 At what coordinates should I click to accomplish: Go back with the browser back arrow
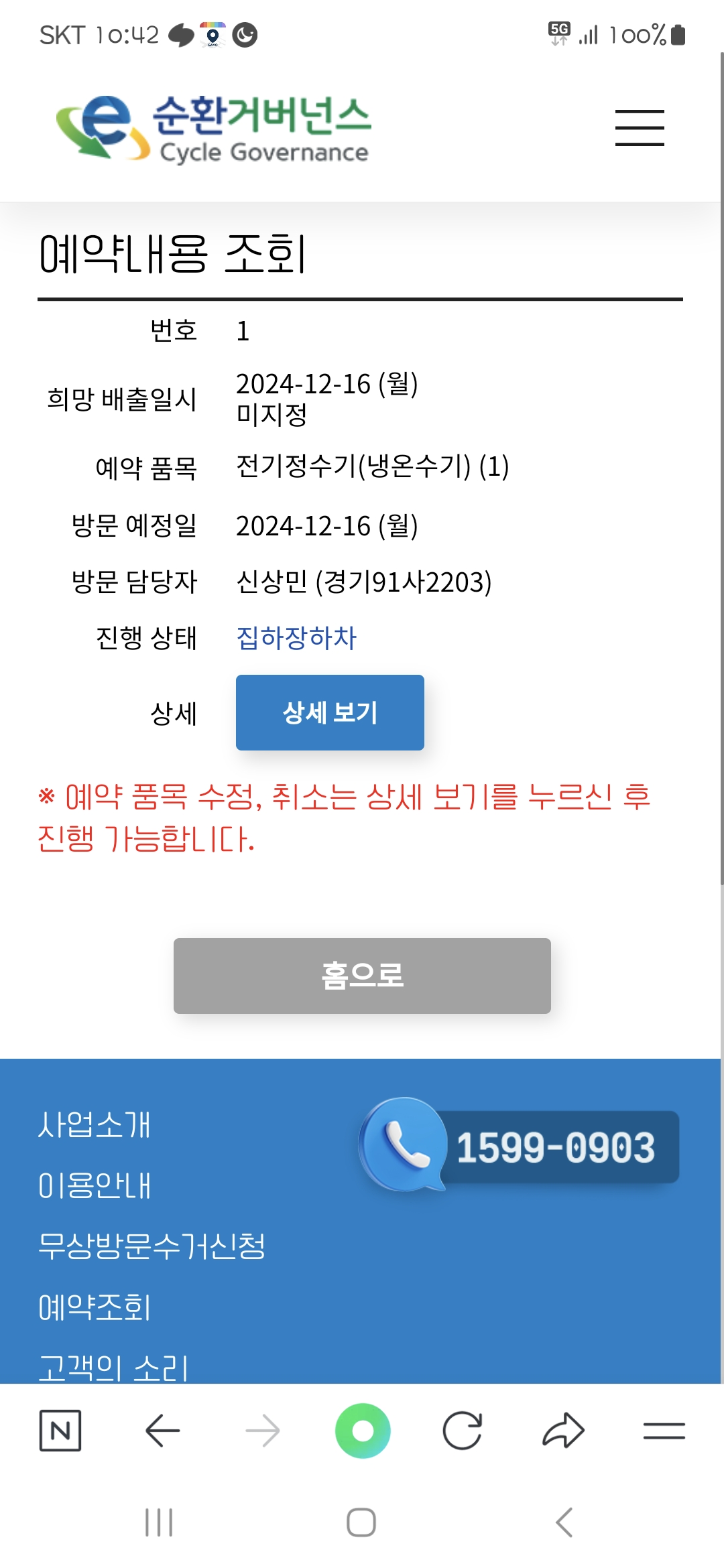point(162,1431)
